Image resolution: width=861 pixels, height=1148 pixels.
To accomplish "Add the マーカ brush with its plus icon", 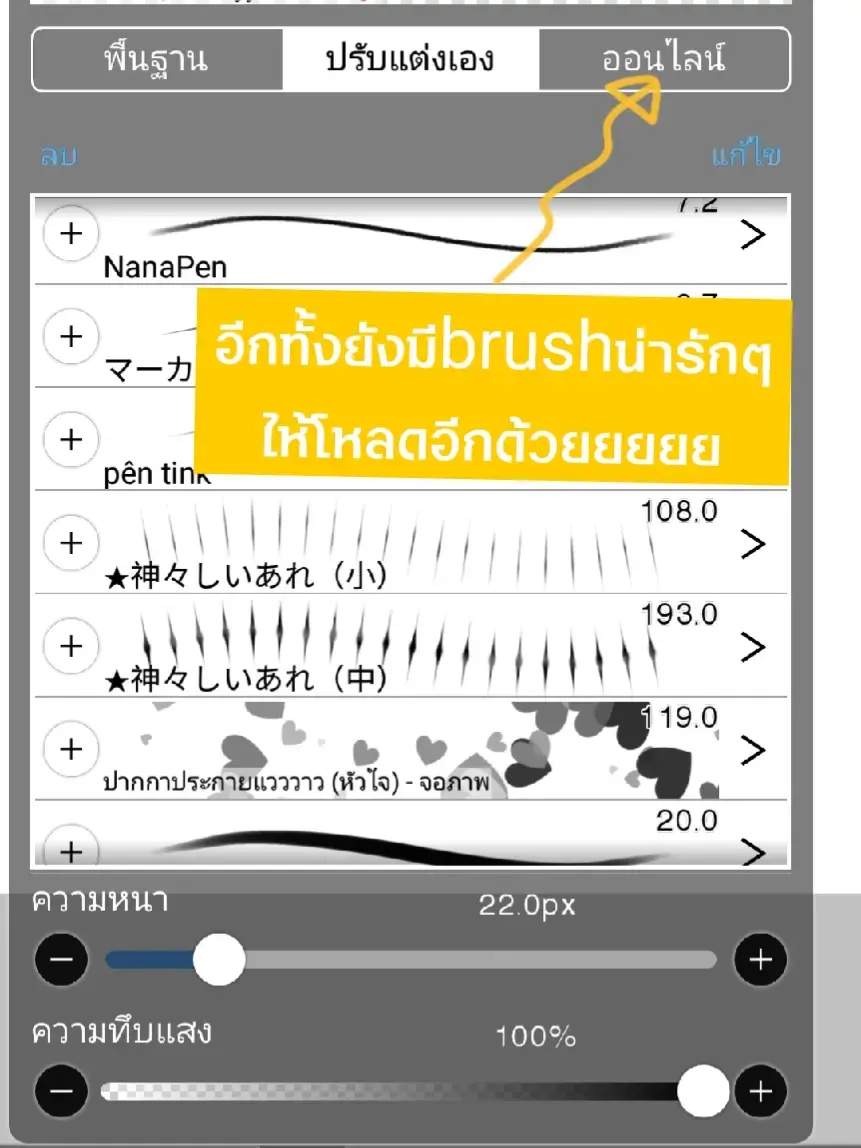I will tap(70, 337).
